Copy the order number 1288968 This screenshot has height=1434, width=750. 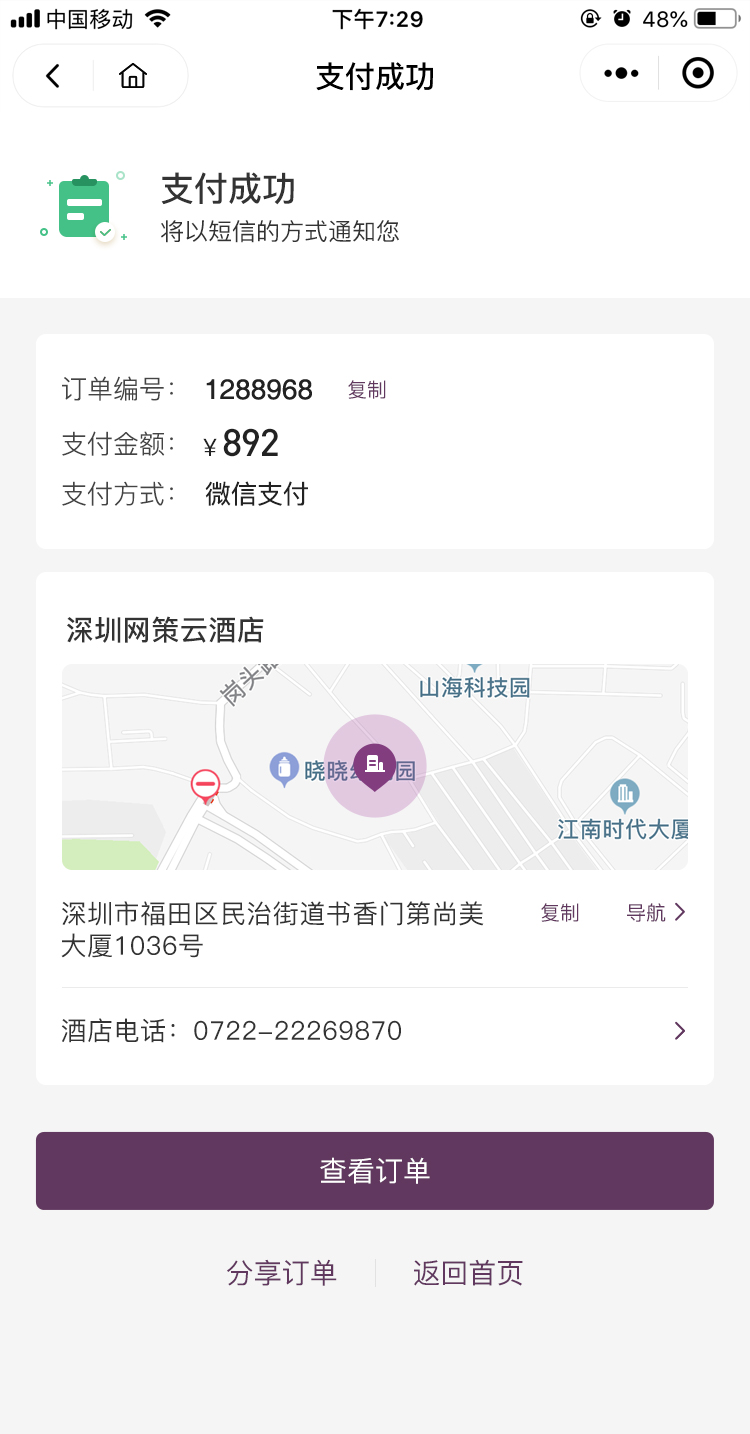point(367,390)
